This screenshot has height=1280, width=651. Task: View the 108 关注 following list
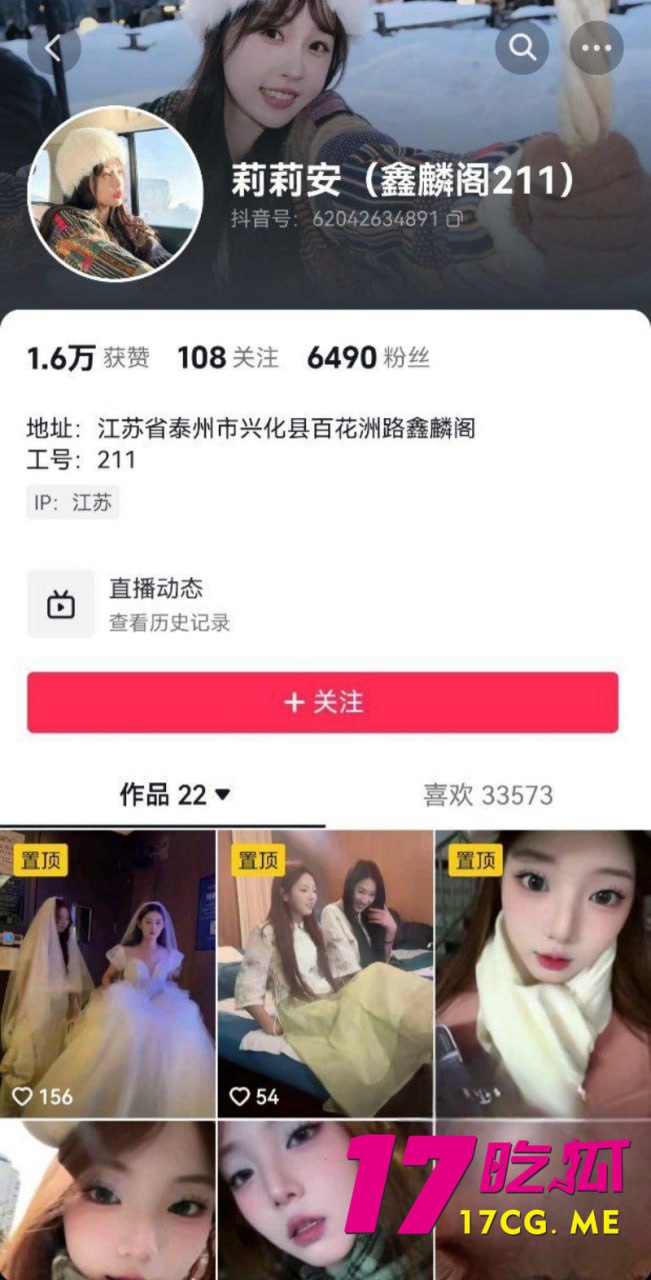point(227,358)
